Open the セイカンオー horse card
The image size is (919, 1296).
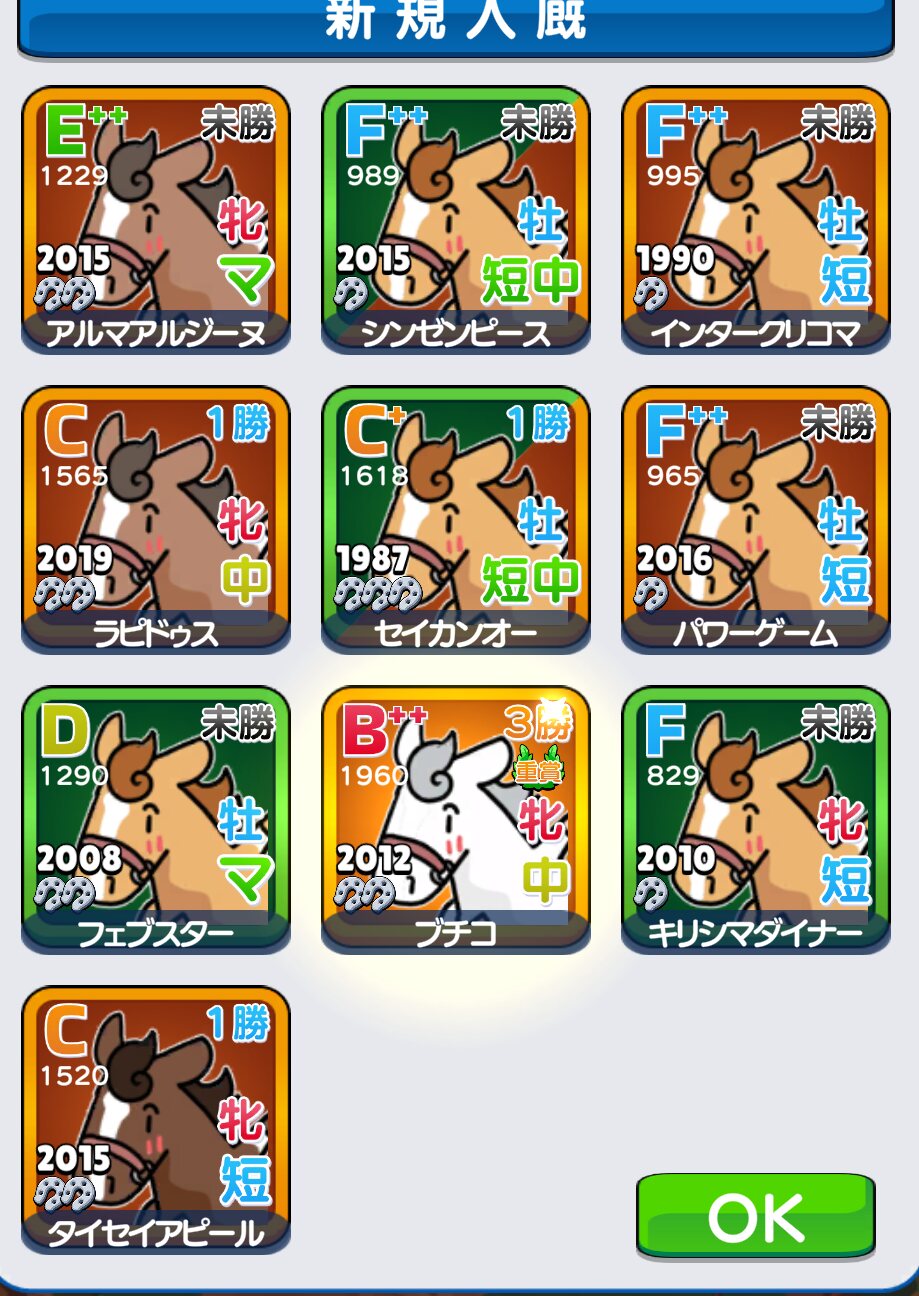(456, 520)
